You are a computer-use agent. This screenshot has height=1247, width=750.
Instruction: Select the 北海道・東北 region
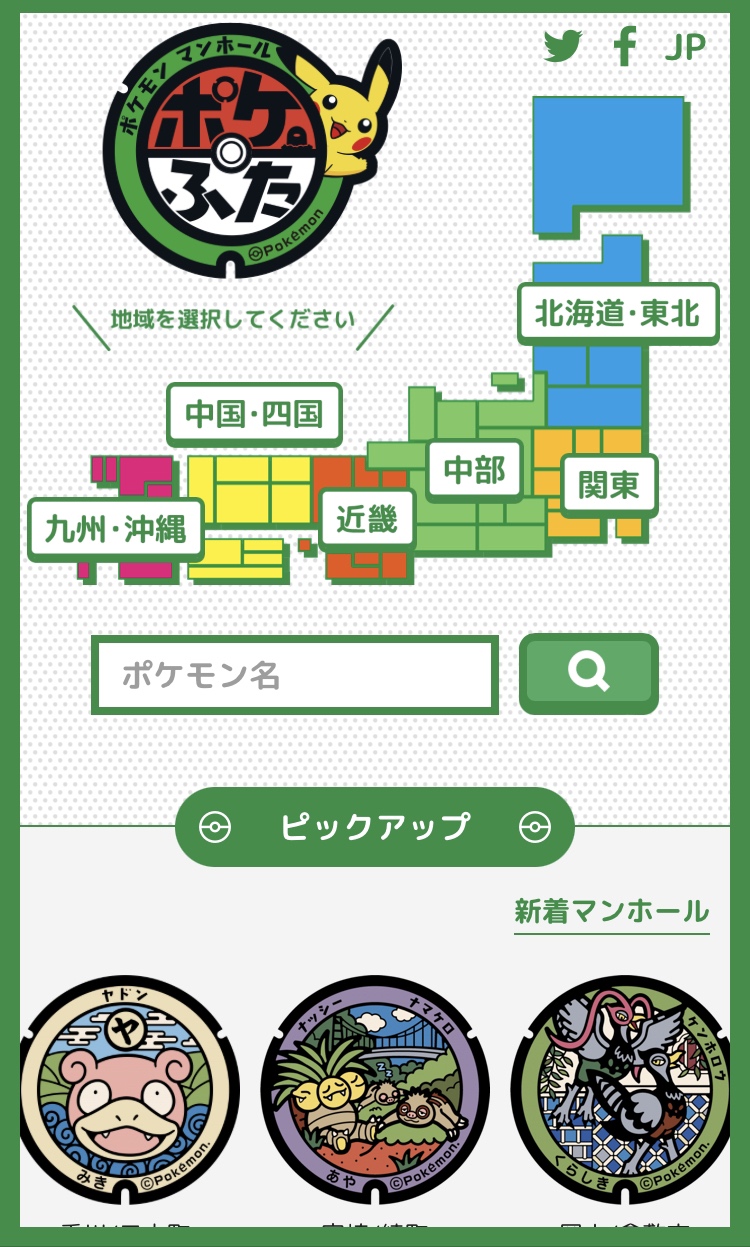coord(617,314)
